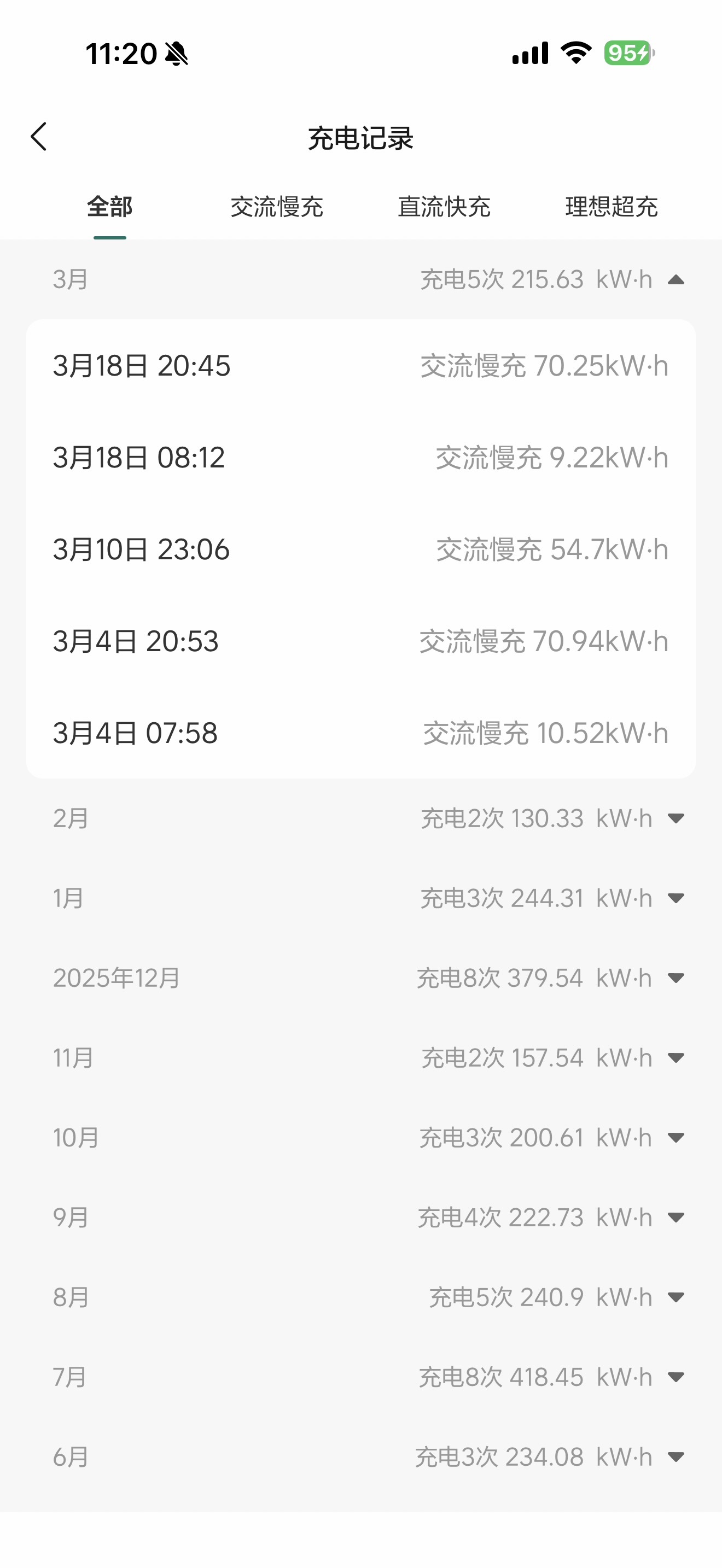Expand the 11月 charging records
Screen dimensions: 722x1568
click(x=676, y=1058)
